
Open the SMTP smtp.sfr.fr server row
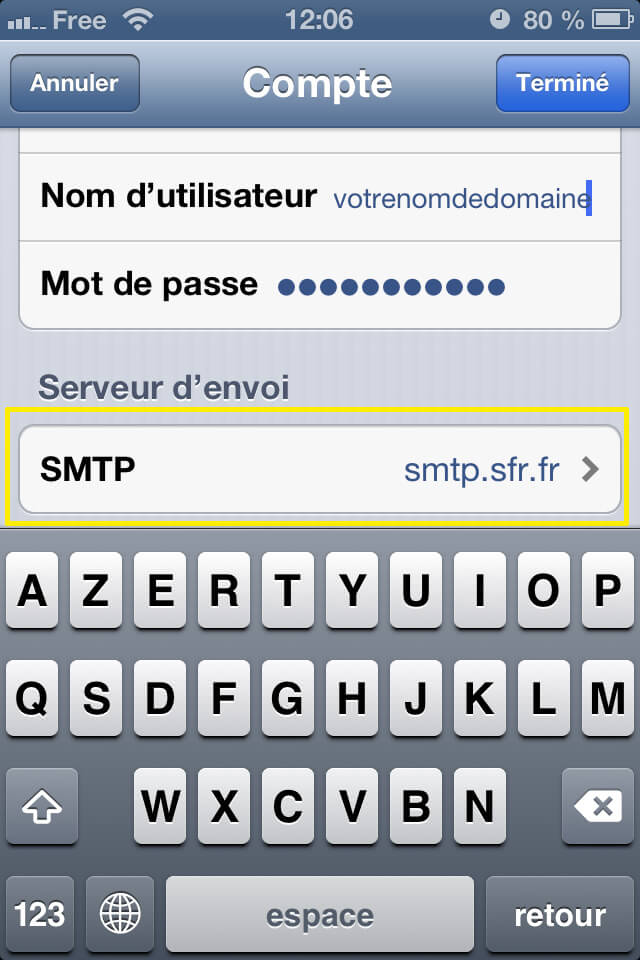pyautogui.click(x=320, y=469)
